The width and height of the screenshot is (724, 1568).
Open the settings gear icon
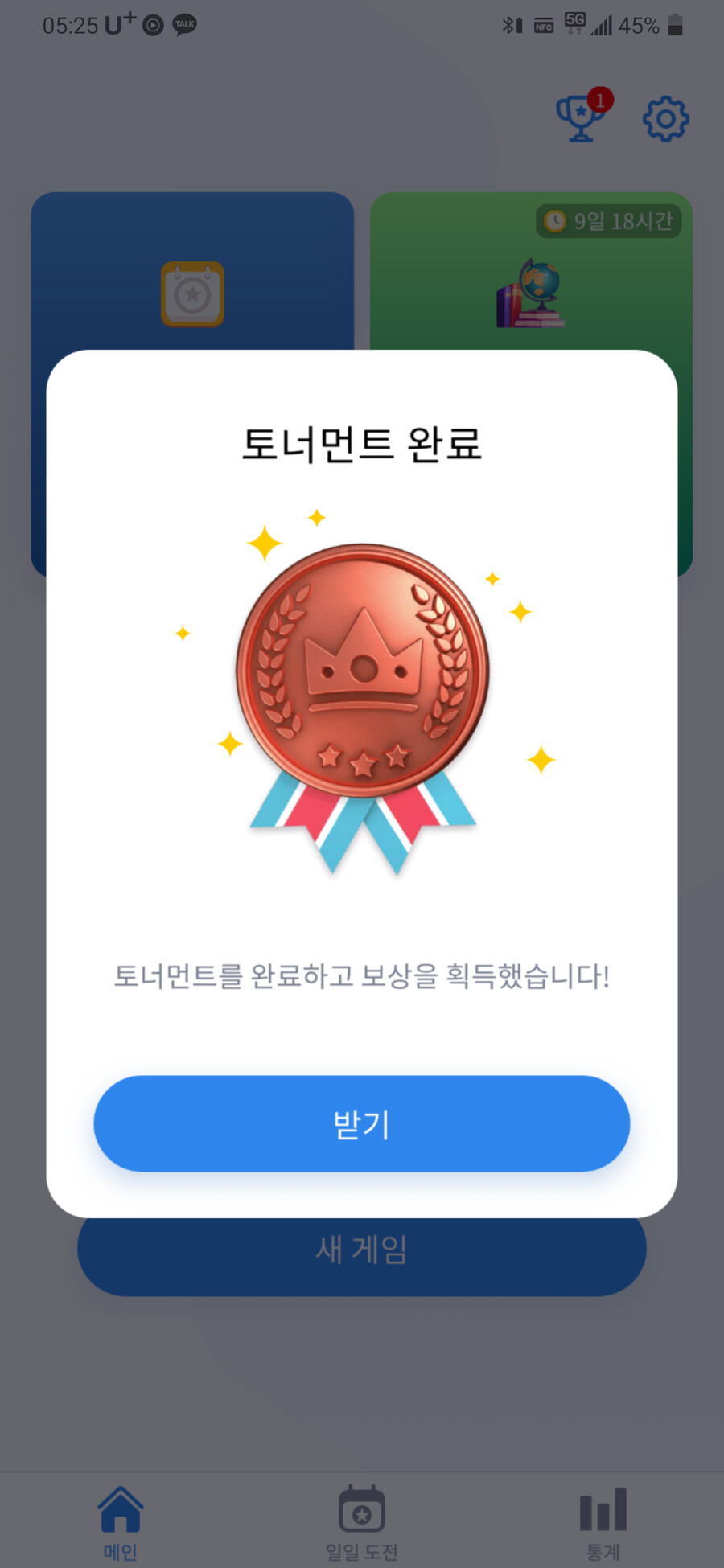tap(665, 118)
